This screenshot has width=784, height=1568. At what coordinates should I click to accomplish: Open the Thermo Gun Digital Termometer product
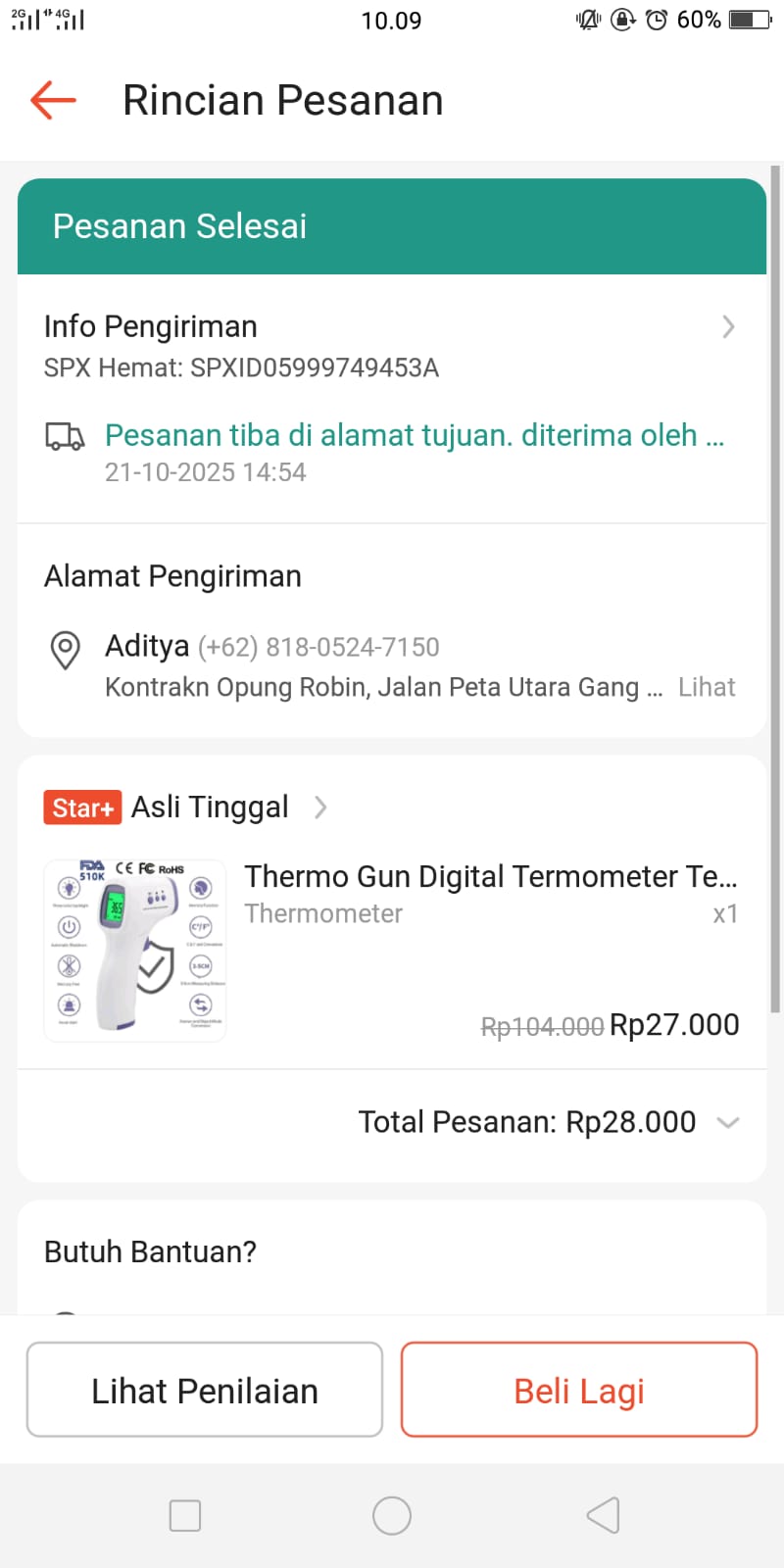(490, 877)
